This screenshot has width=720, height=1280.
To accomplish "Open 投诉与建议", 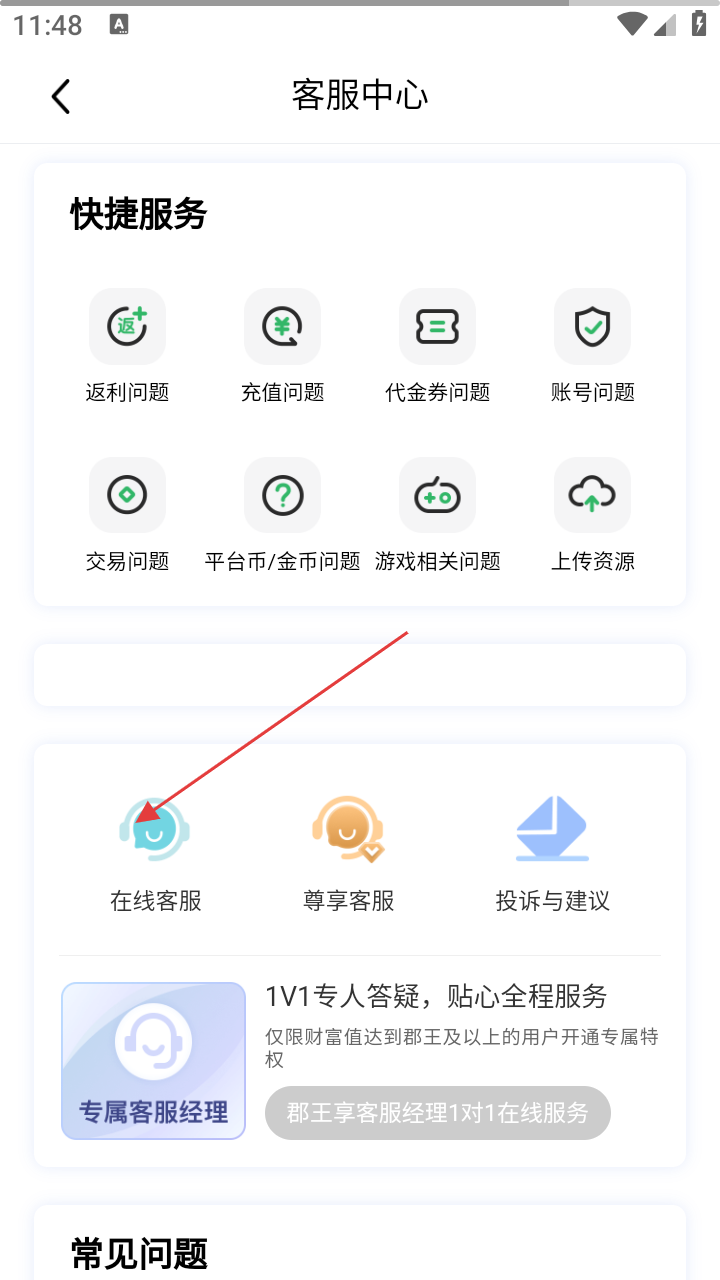I will pyautogui.click(x=552, y=850).
